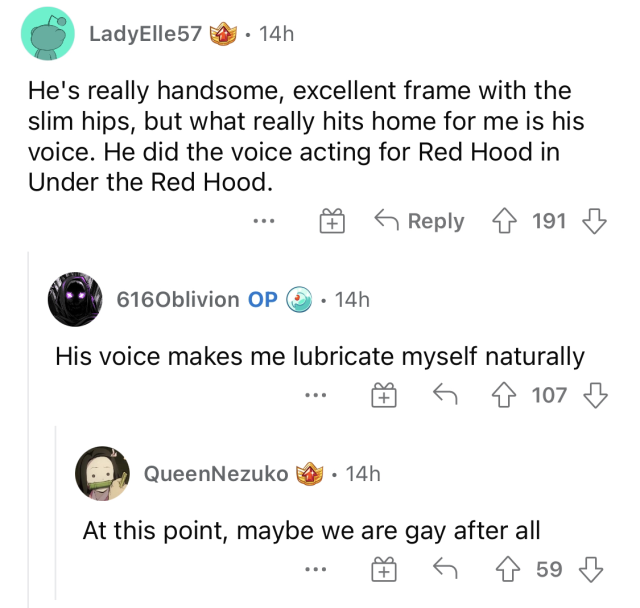View QueenNezuko's profile

[216, 474]
